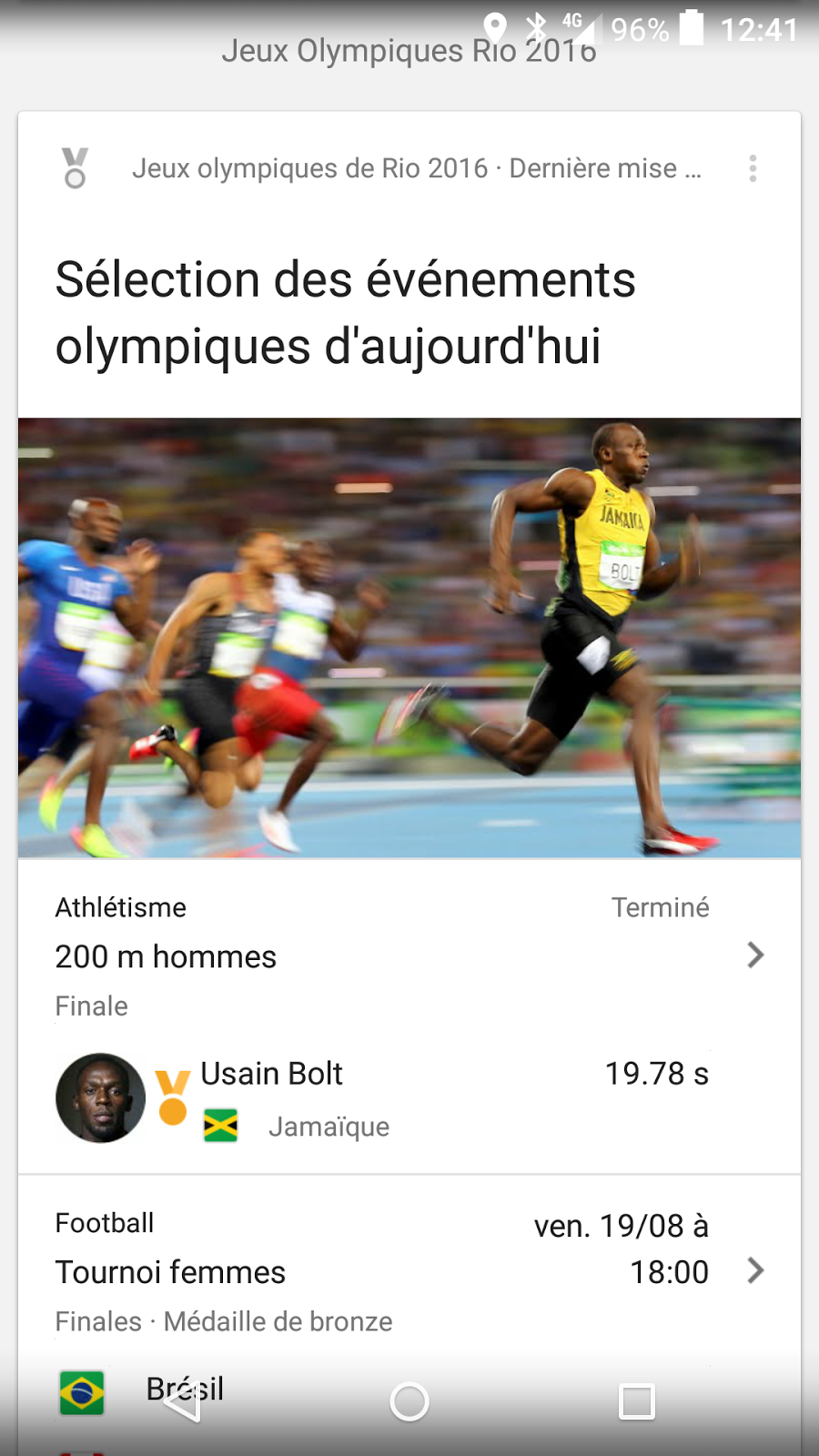Open the card's three-dot overflow menu
Image resolution: width=819 pixels, height=1456 pixels.
[x=753, y=168]
